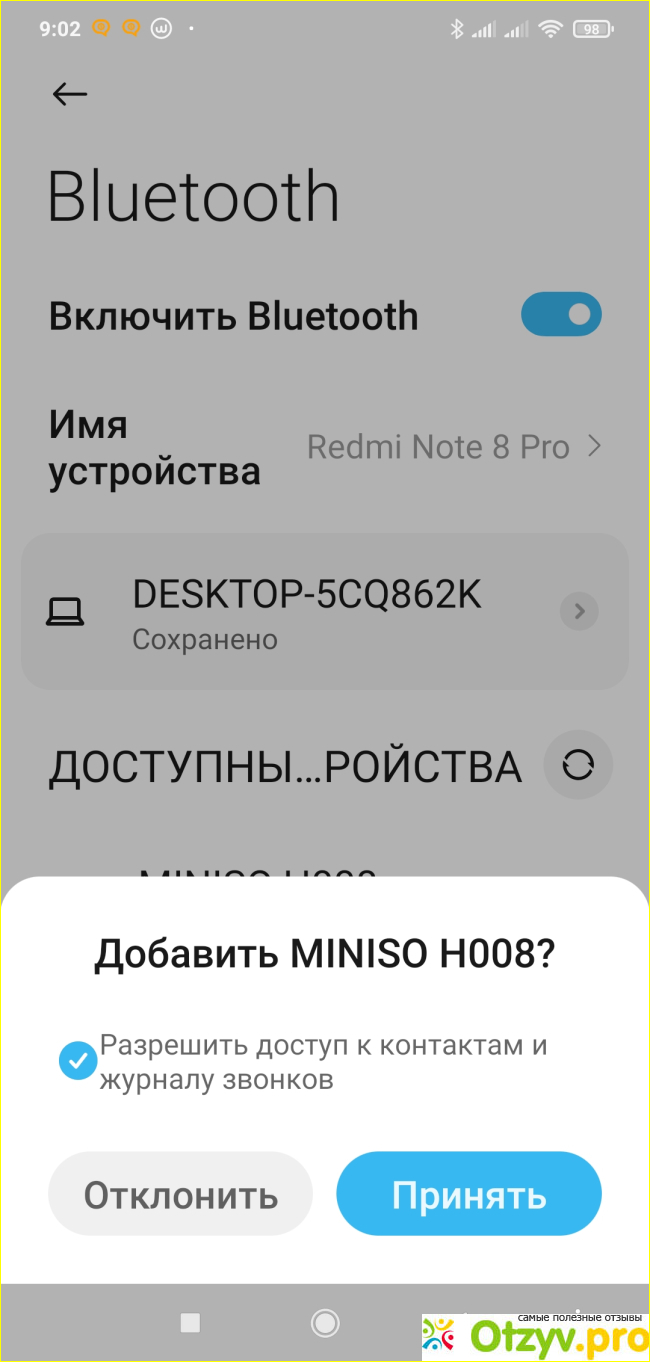The height and width of the screenshot is (1362, 650).
Task: Tap the system home button
Action: click(x=325, y=1323)
